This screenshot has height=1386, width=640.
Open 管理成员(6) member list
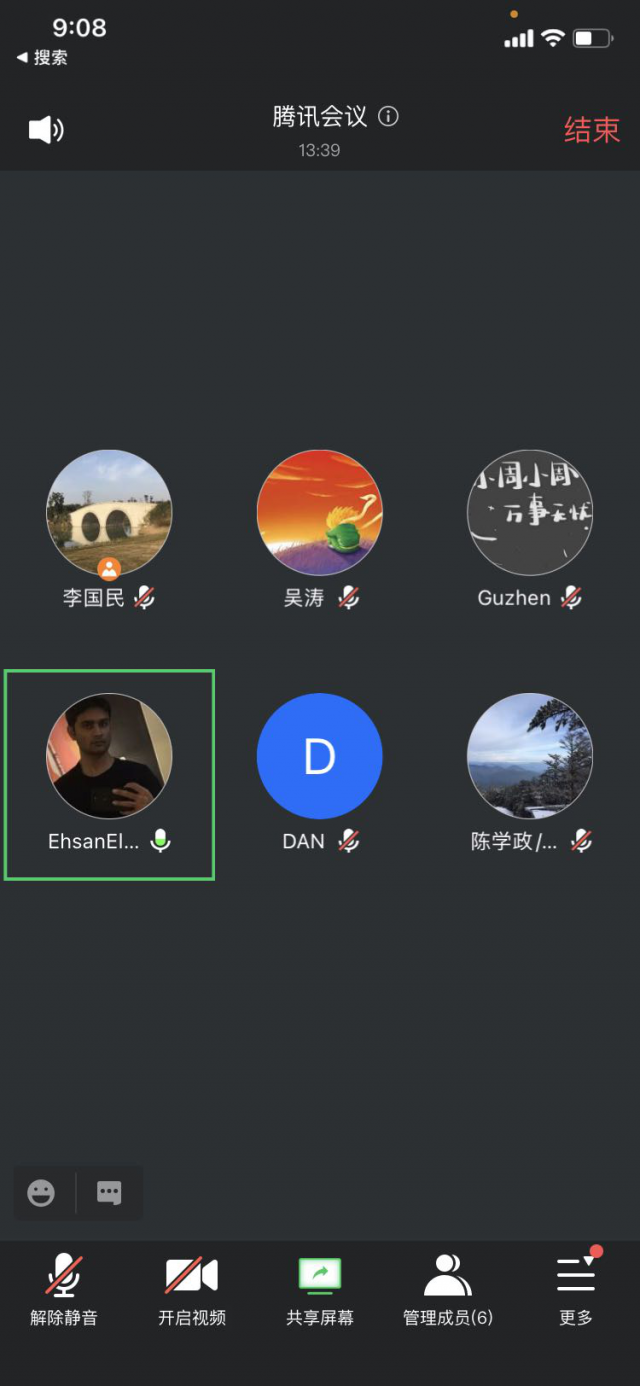pos(448,1290)
